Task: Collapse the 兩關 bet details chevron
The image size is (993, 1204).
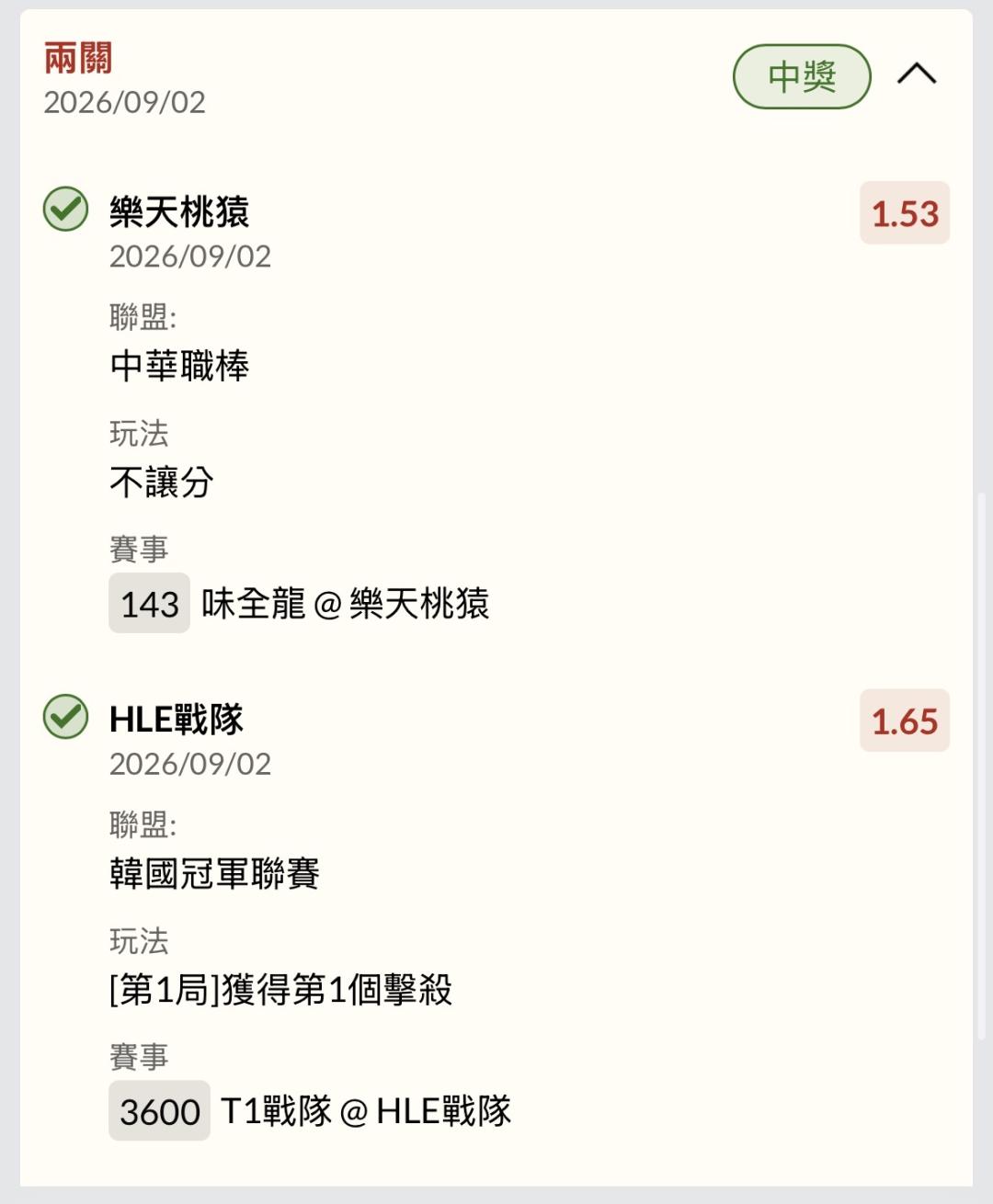Action: (x=917, y=74)
